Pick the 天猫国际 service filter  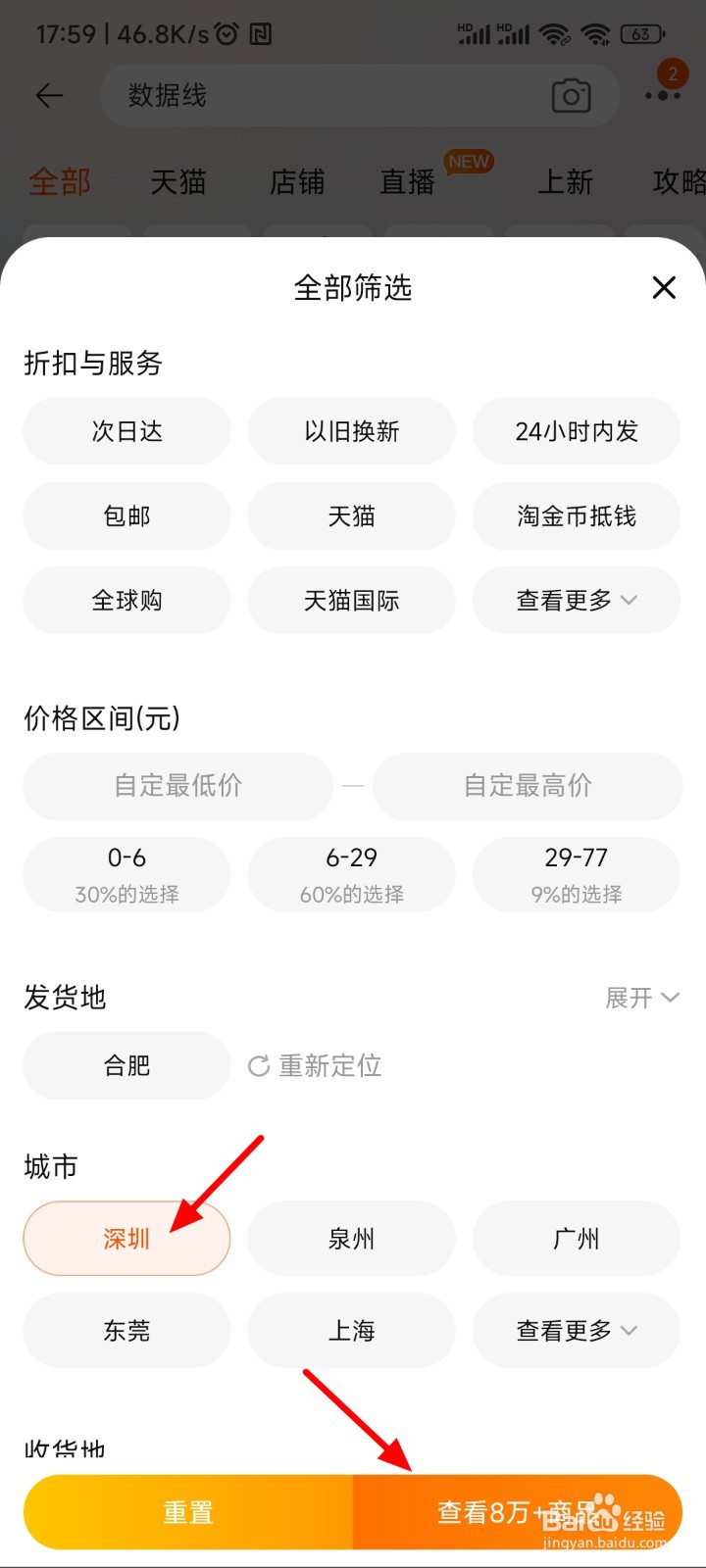(x=351, y=600)
